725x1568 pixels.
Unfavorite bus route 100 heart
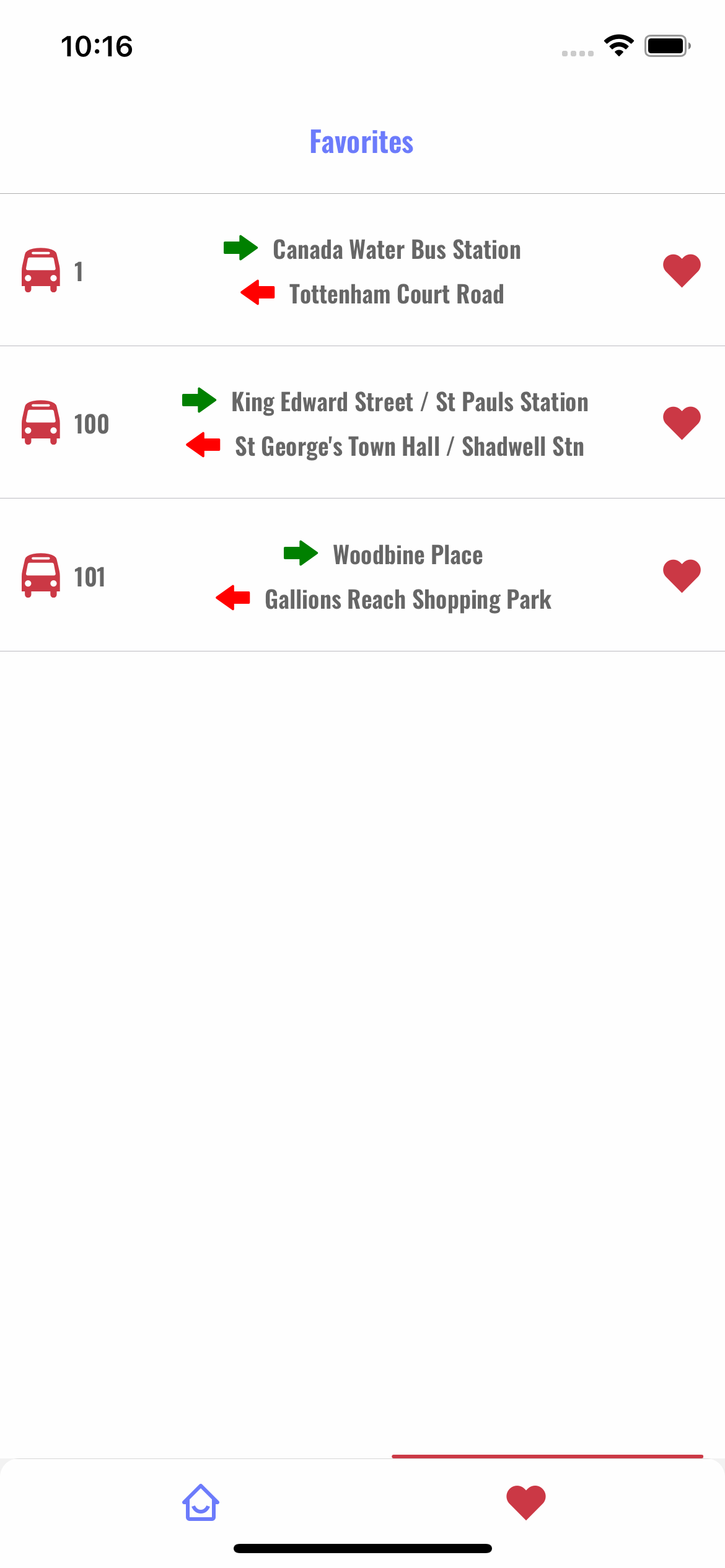coord(682,423)
